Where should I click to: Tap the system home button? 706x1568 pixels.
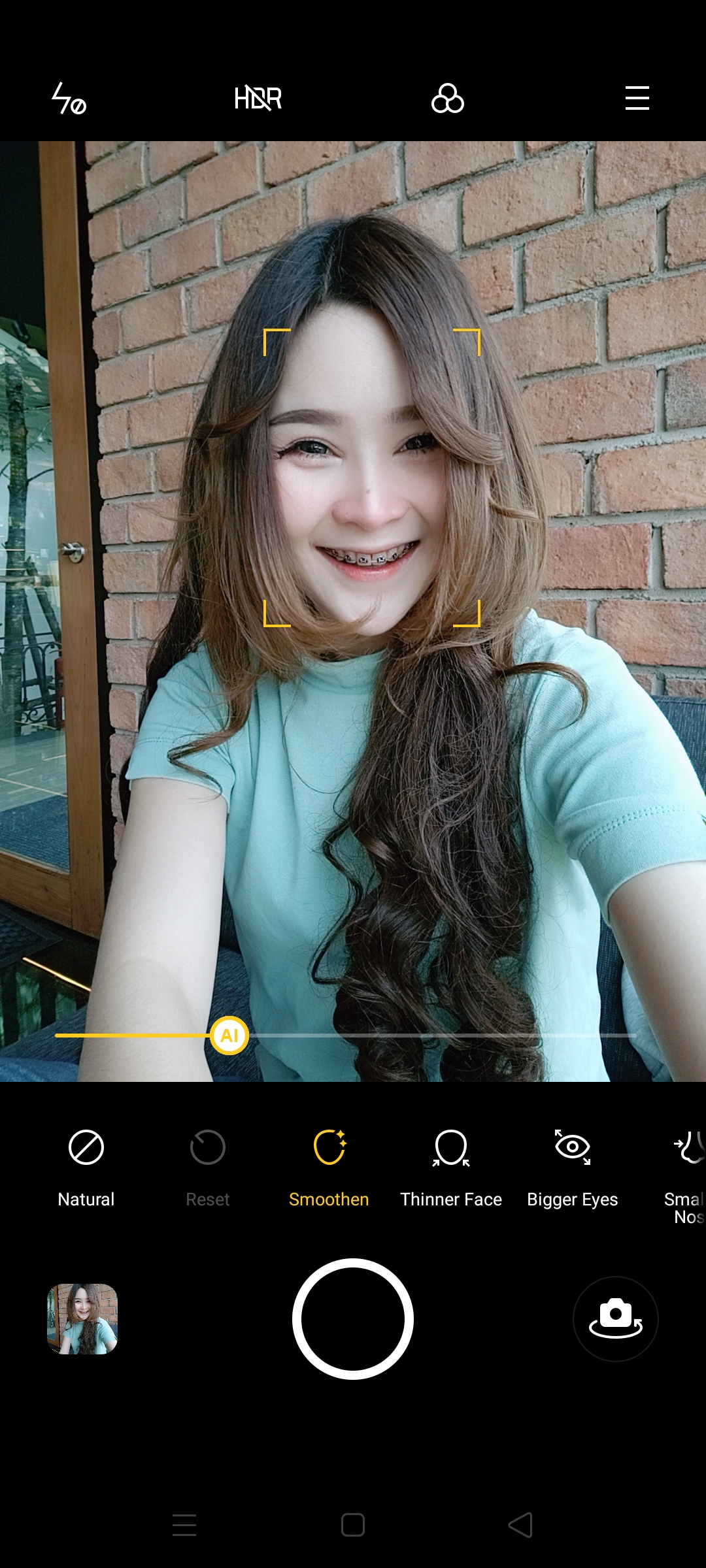point(353,1526)
